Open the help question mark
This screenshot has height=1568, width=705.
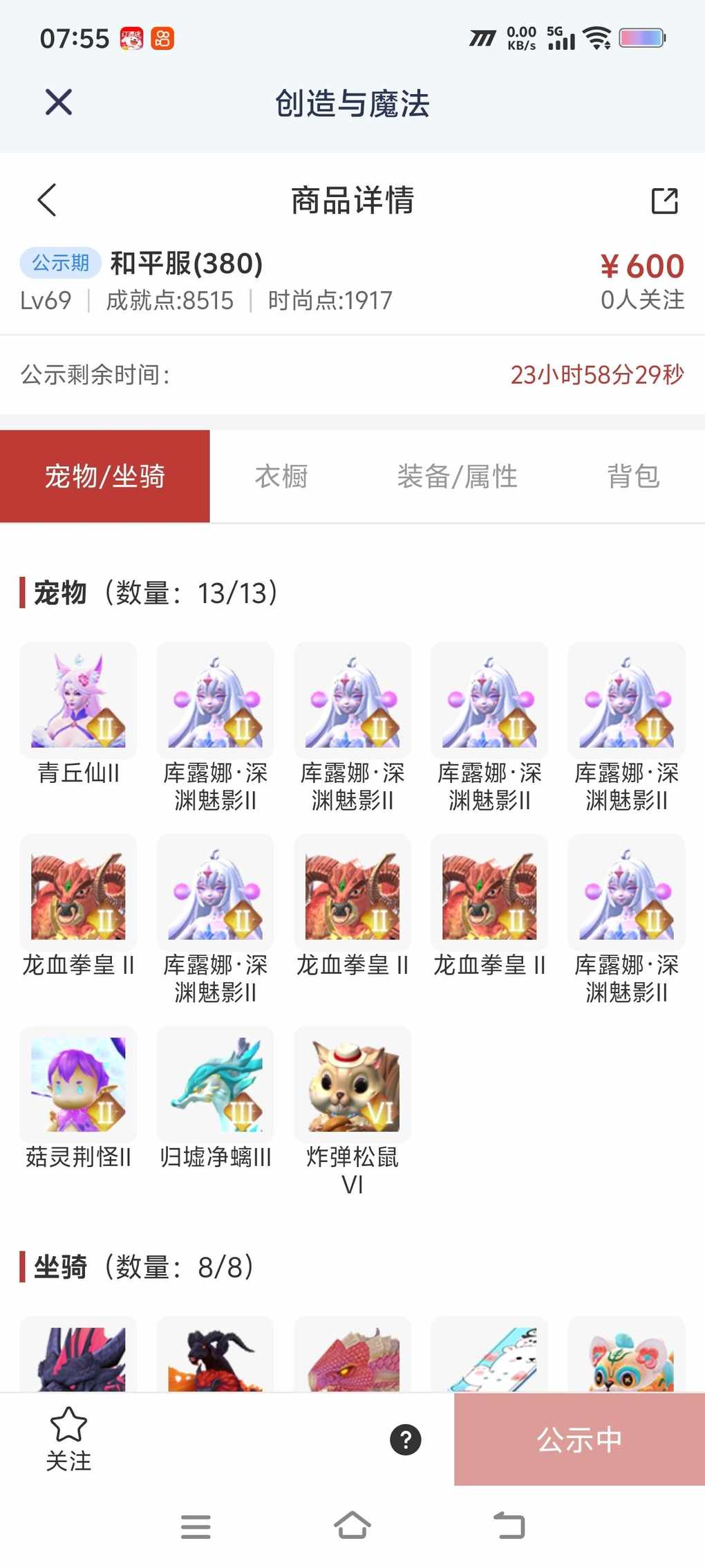click(x=406, y=1440)
